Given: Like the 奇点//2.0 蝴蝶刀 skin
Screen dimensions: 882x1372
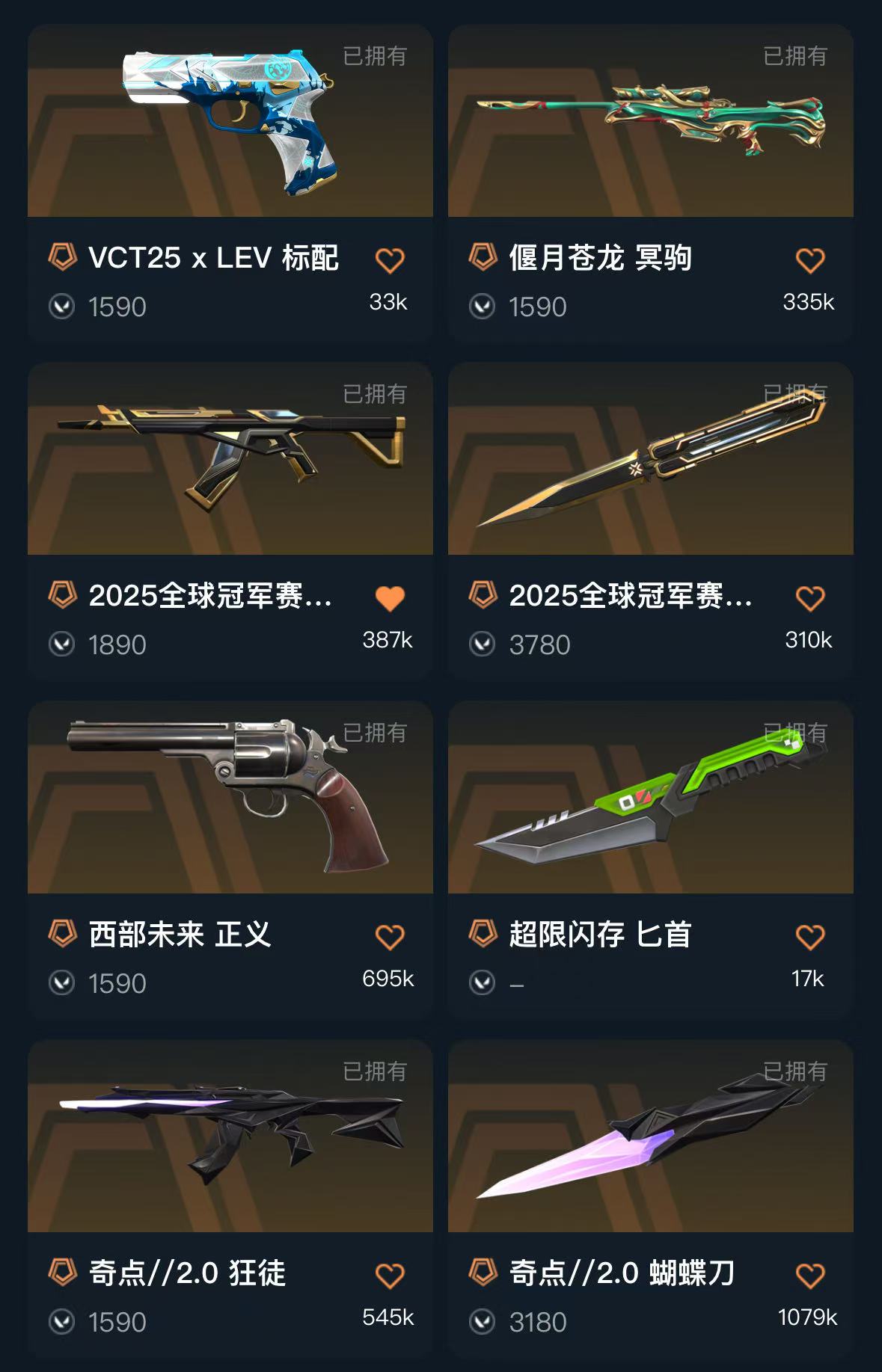Looking at the screenshot, I should (x=810, y=1276).
